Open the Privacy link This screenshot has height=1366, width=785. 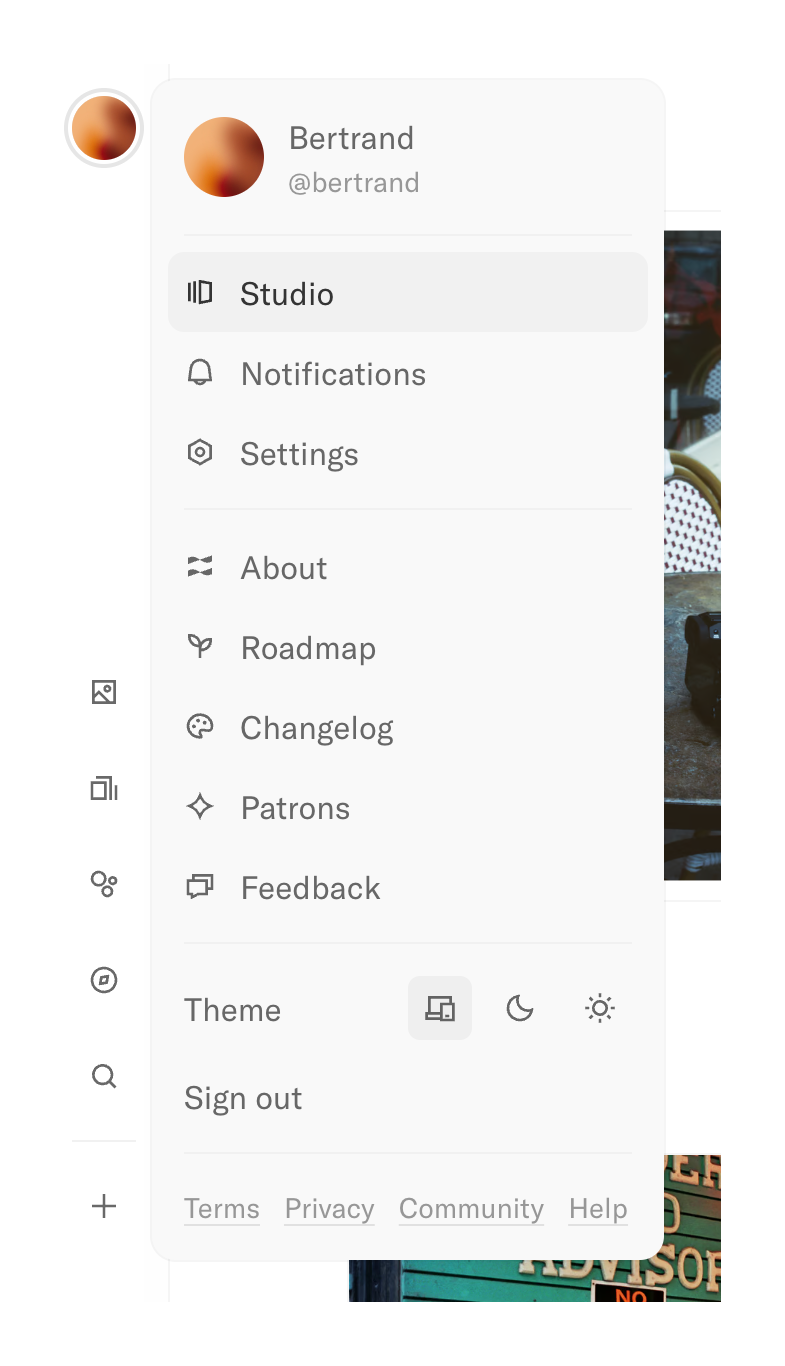329,1208
